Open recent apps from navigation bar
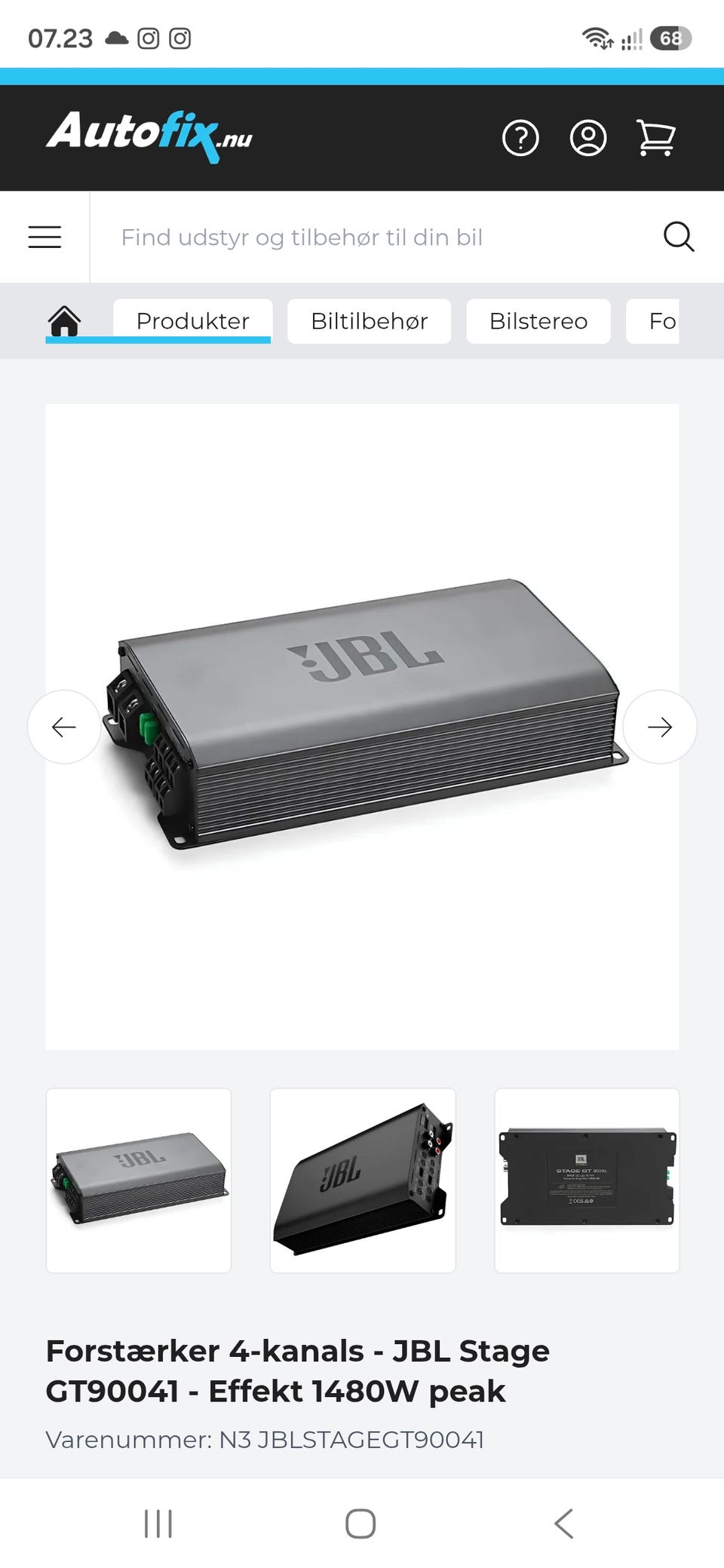 point(158,1523)
